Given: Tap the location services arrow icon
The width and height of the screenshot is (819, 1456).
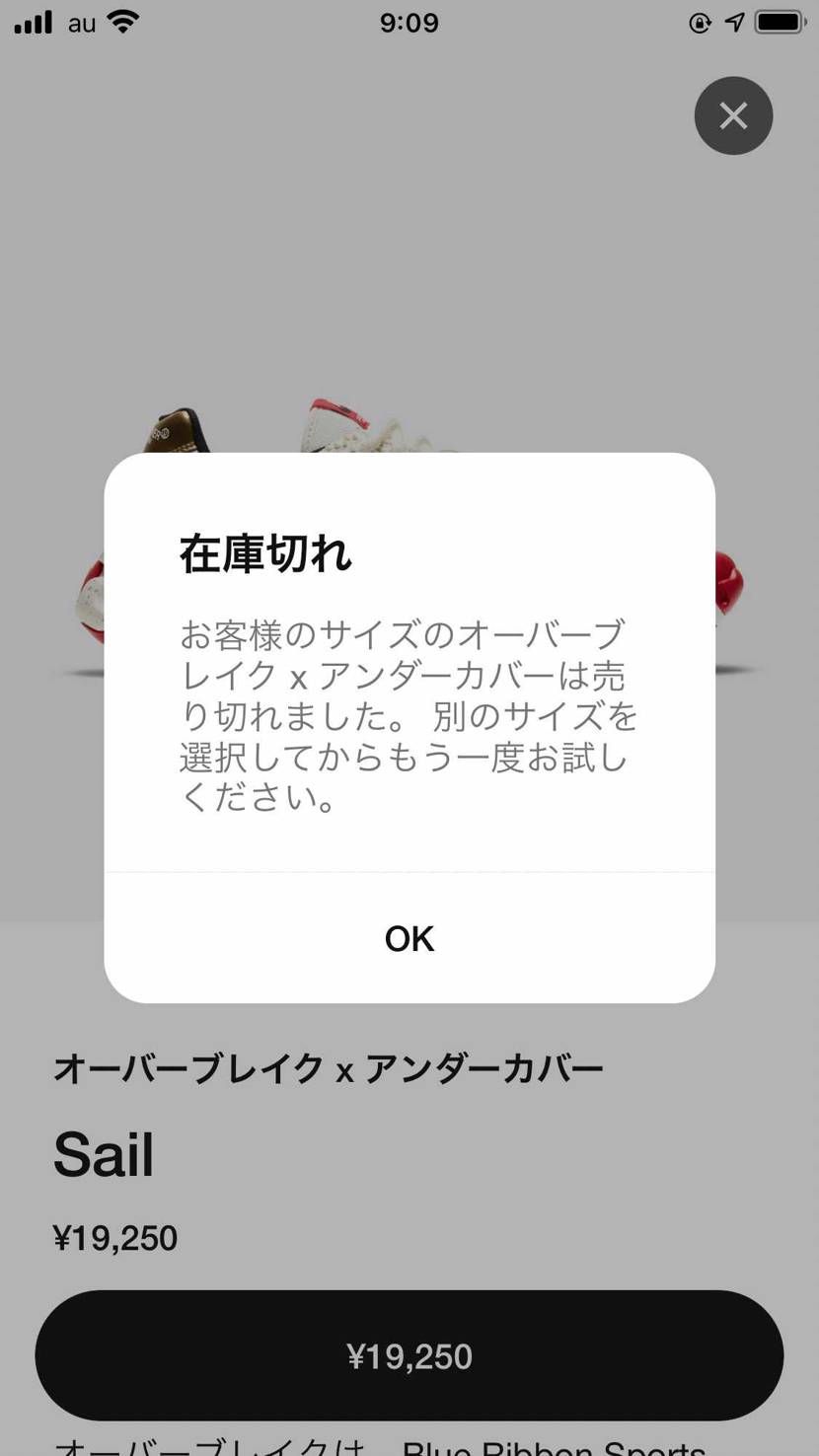Looking at the screenshot, I should (x=733, y=22).
